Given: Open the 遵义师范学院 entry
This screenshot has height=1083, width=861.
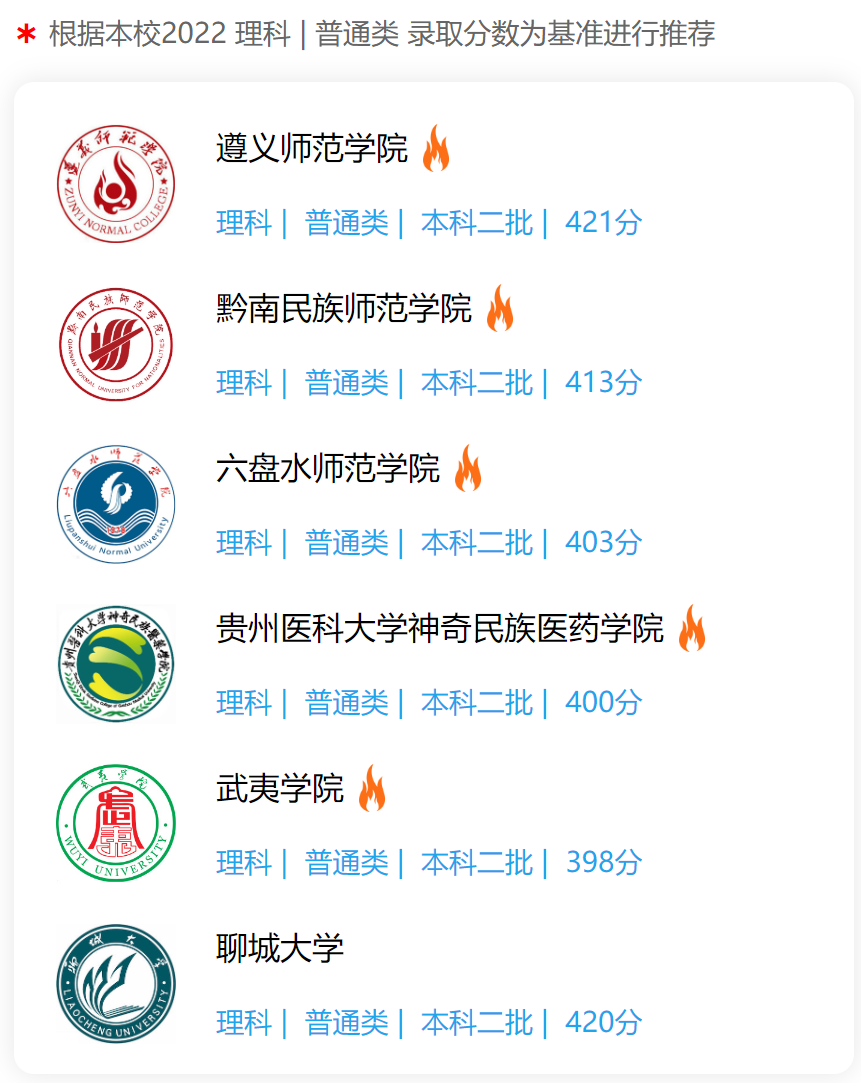Looking at the screenshot, I should pyautogui.click(x=312, y=150).
